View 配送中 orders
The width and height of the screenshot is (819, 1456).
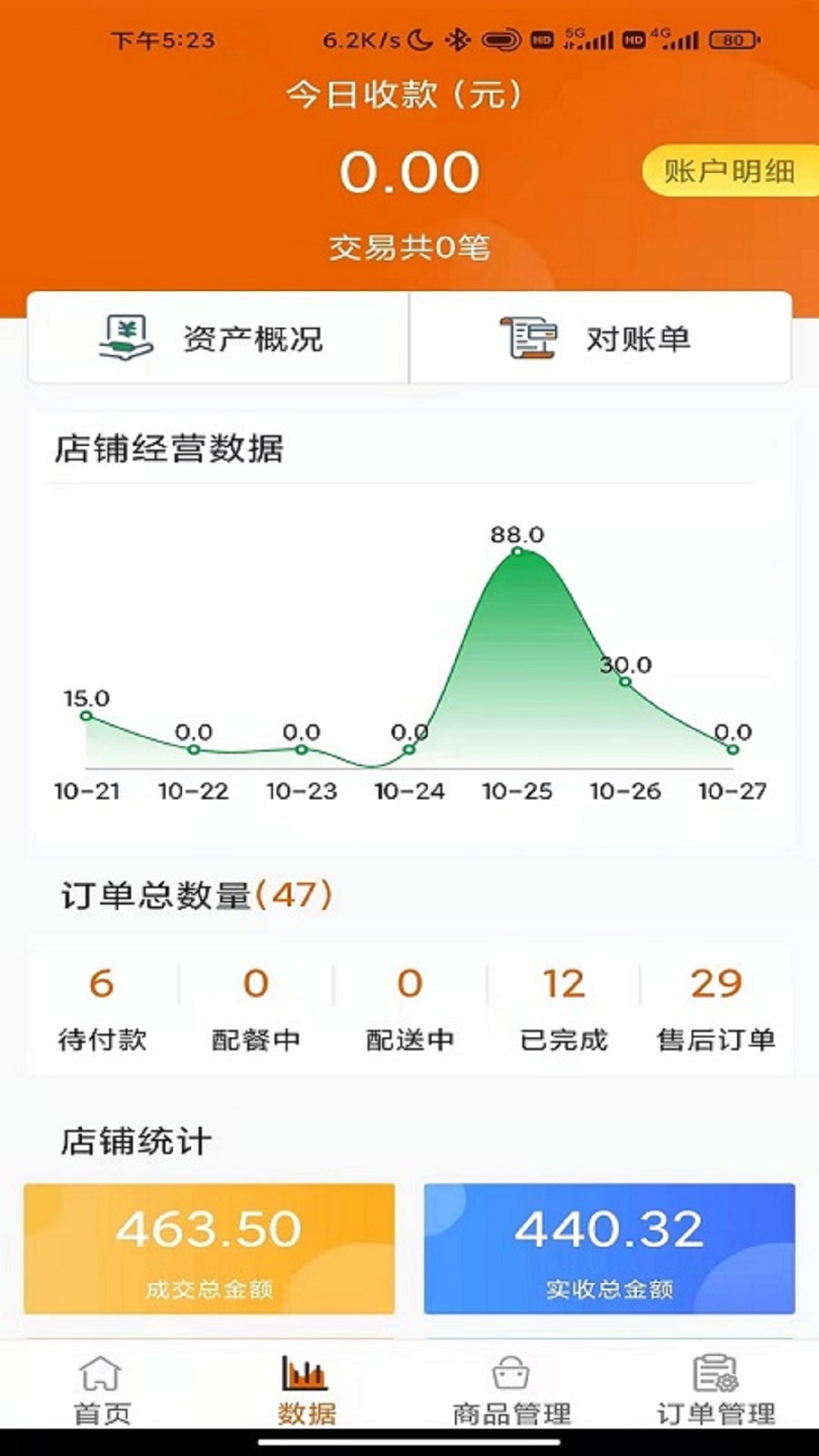[x=409, y=1009]
